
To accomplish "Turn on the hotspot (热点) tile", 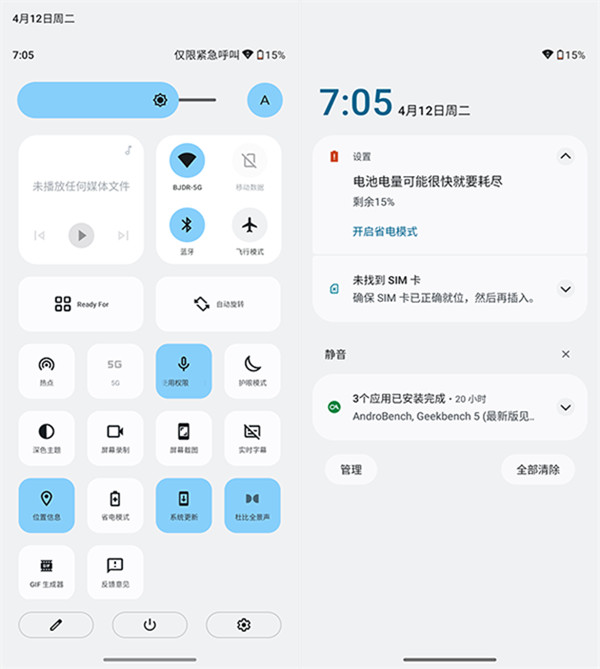I will pos(46,370).
